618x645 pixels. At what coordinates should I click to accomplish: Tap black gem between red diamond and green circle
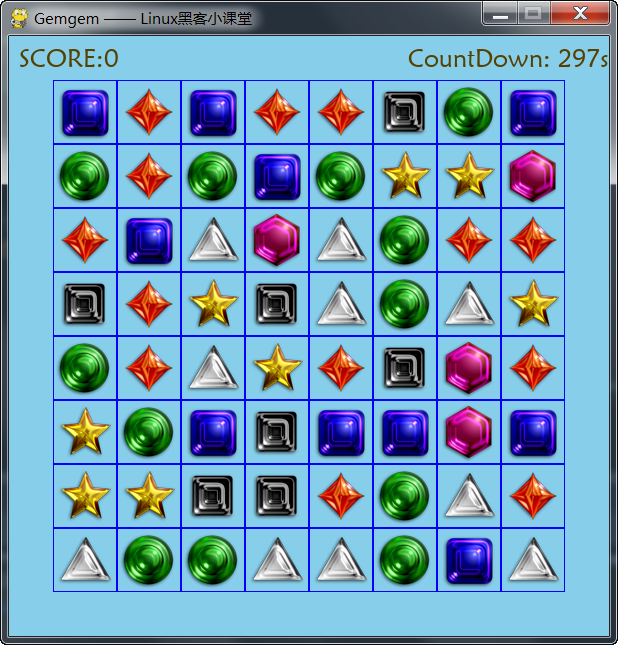pyautogui.click(x=405, y=112)
